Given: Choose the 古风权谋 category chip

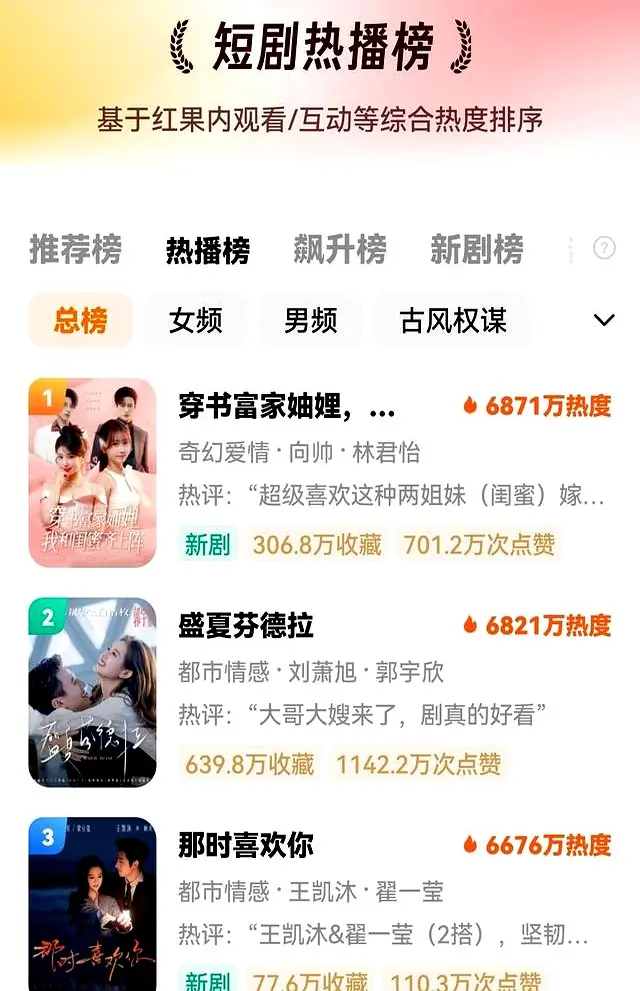Looking at the screenshot, I should pos(453,321).
